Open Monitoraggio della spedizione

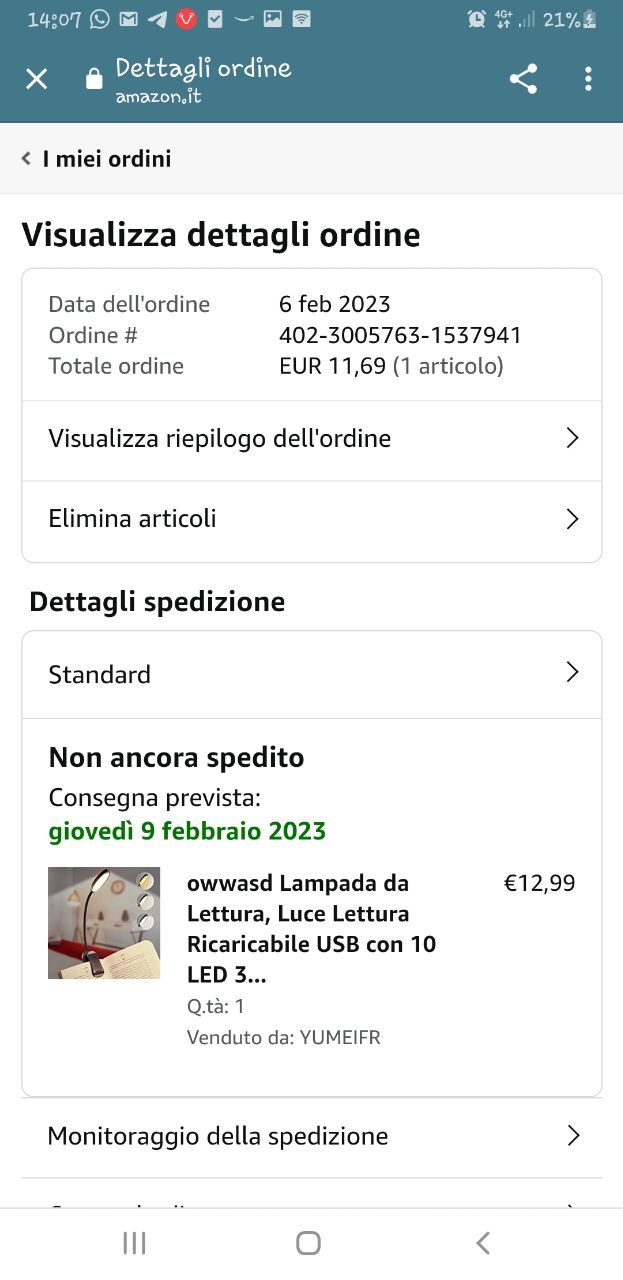pos(311,1136)
